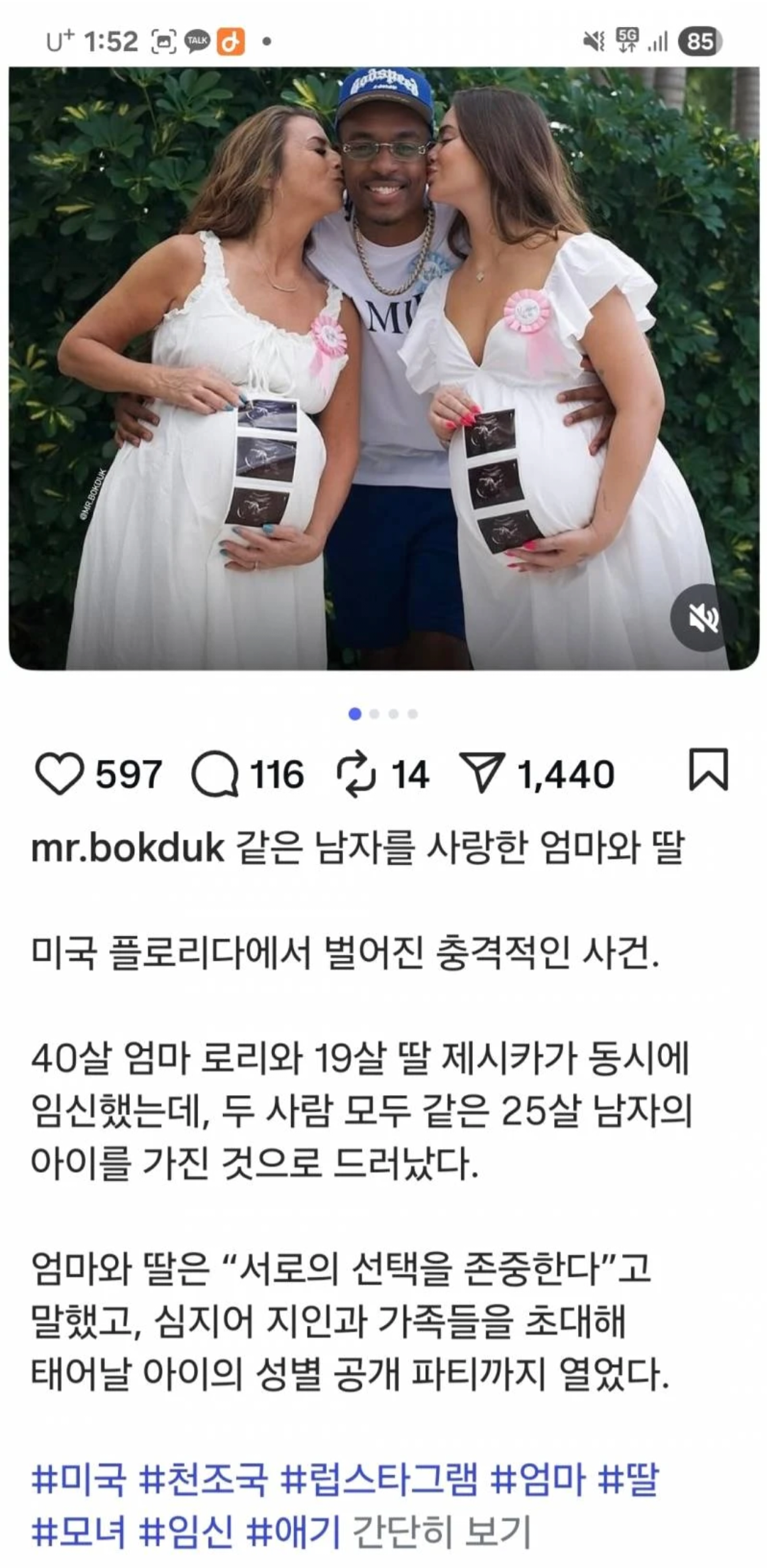Like this post with the heart
Viewport: 767px width, 1568px height.
(x=60, y=775)
